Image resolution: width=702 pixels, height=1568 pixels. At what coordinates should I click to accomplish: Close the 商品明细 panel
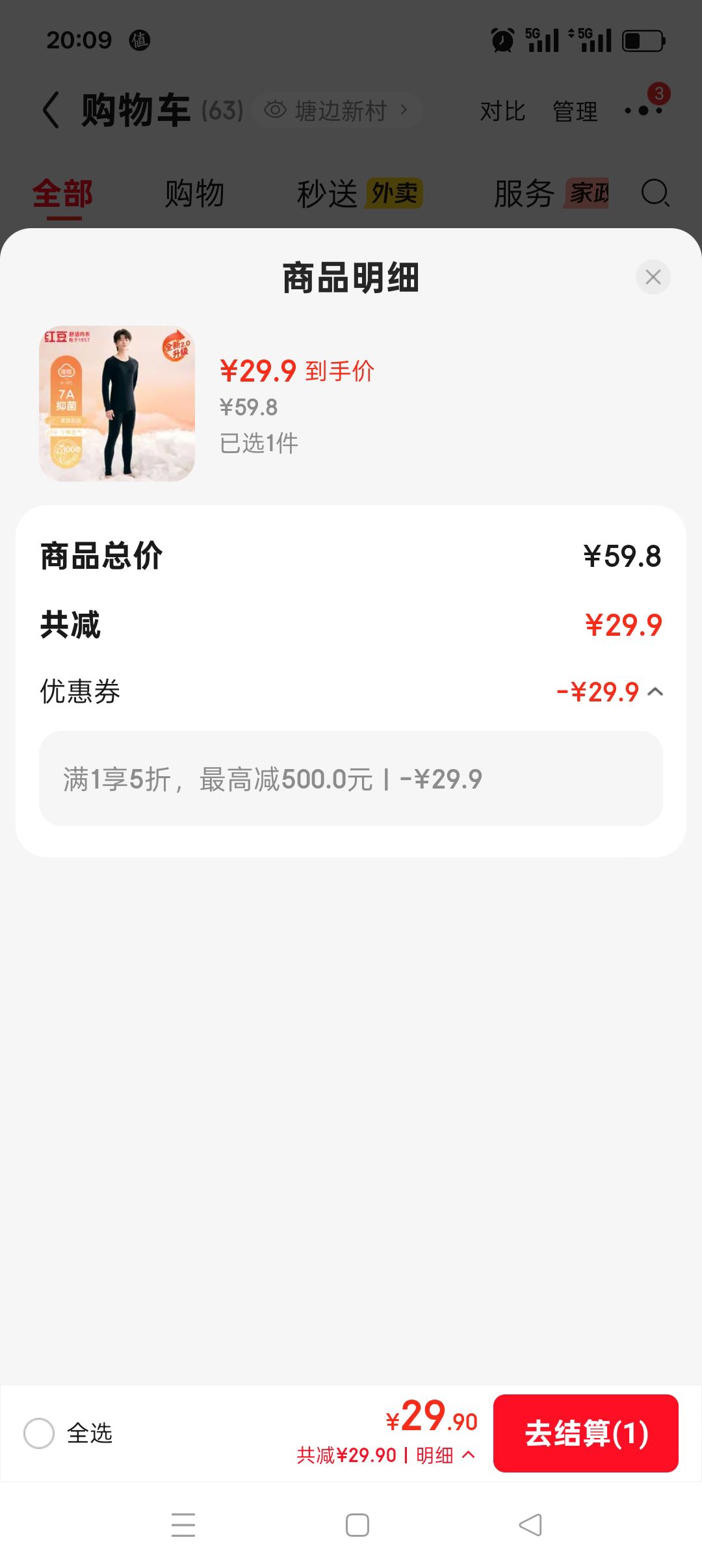[653, 277]
